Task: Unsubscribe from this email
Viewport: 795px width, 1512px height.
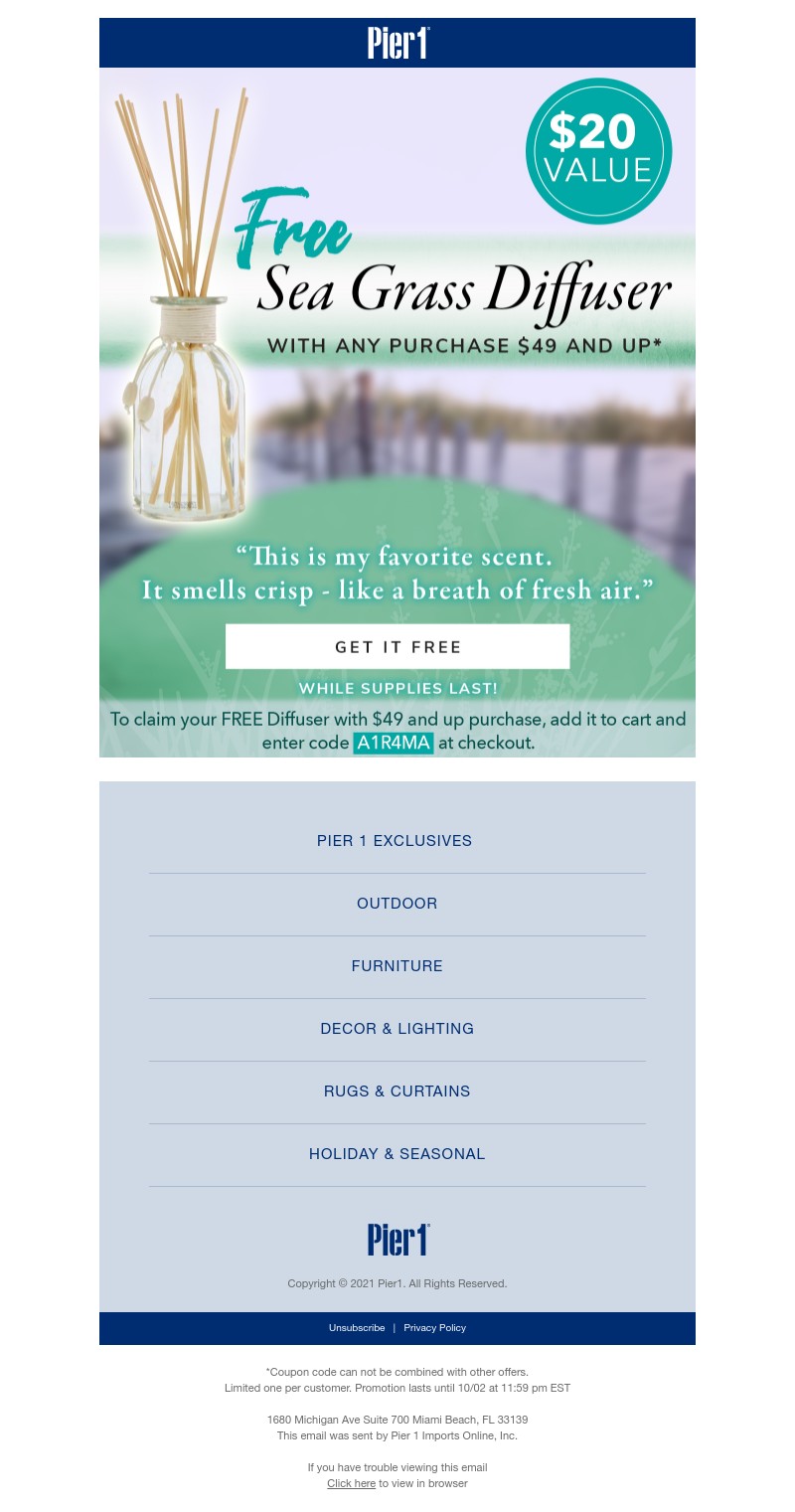Action: pos(357,1328)
